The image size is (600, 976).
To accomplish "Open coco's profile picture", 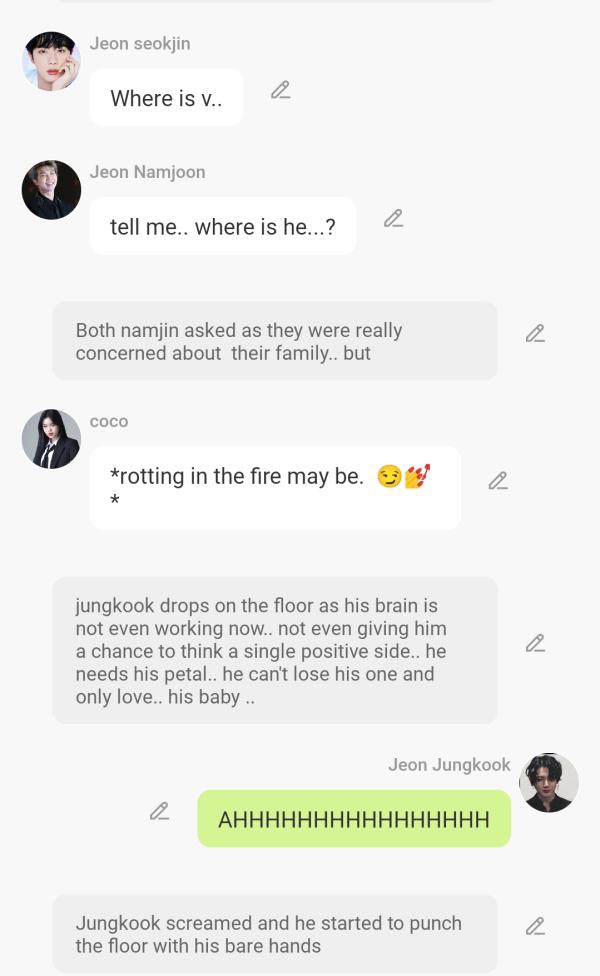I will click(x=51, y=439).
